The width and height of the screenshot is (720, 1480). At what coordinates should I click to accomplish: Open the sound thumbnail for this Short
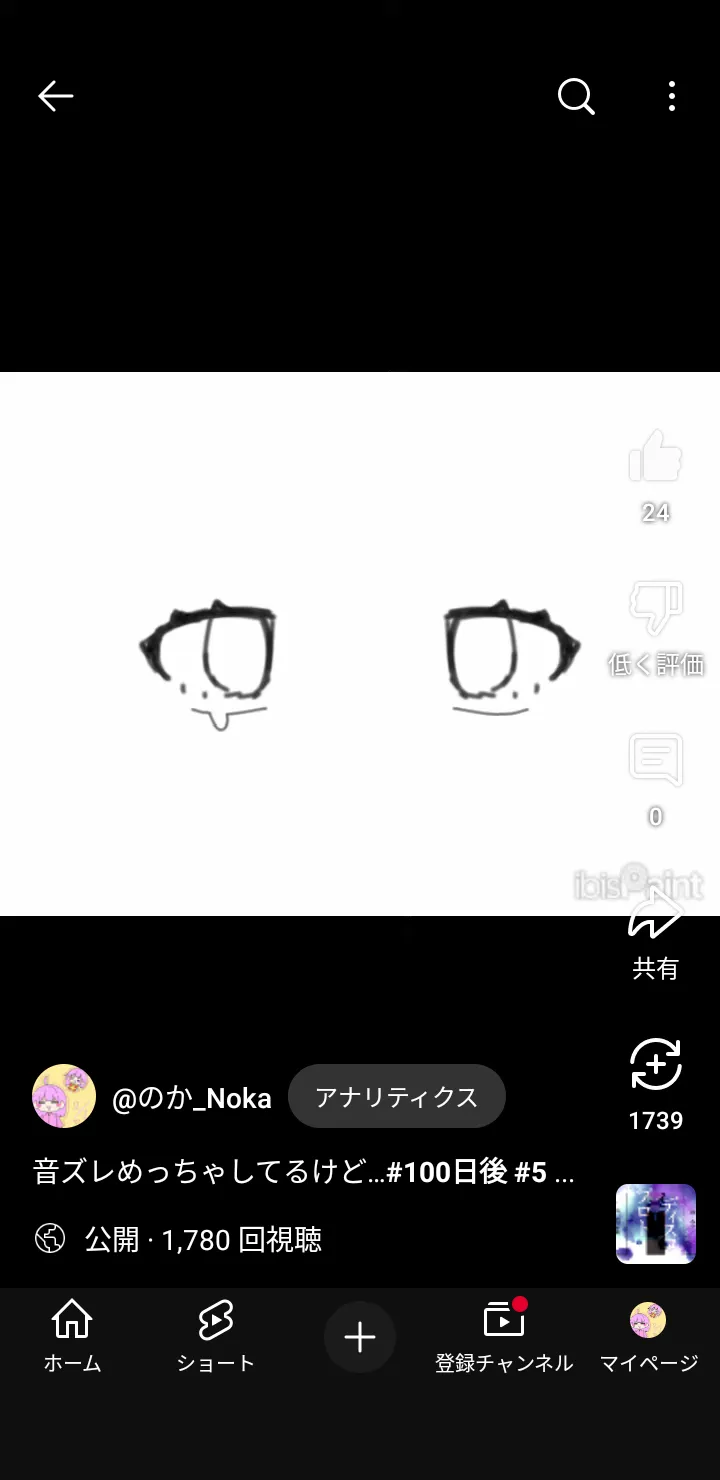(655, 1224)
